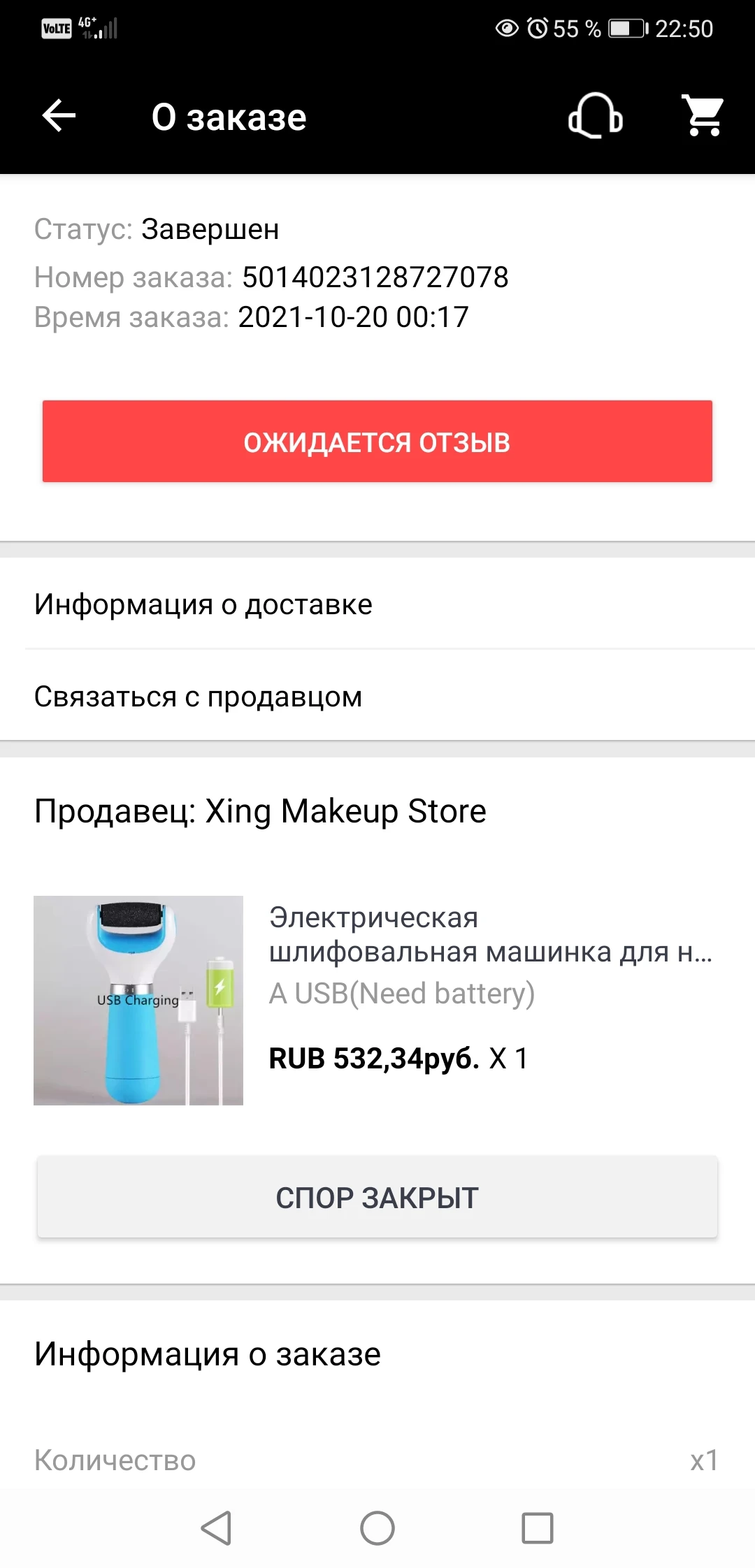Open customer support headset icon
Image resolution: width=755 pixels, height=1568 pixels.
[x=595, y=116]
